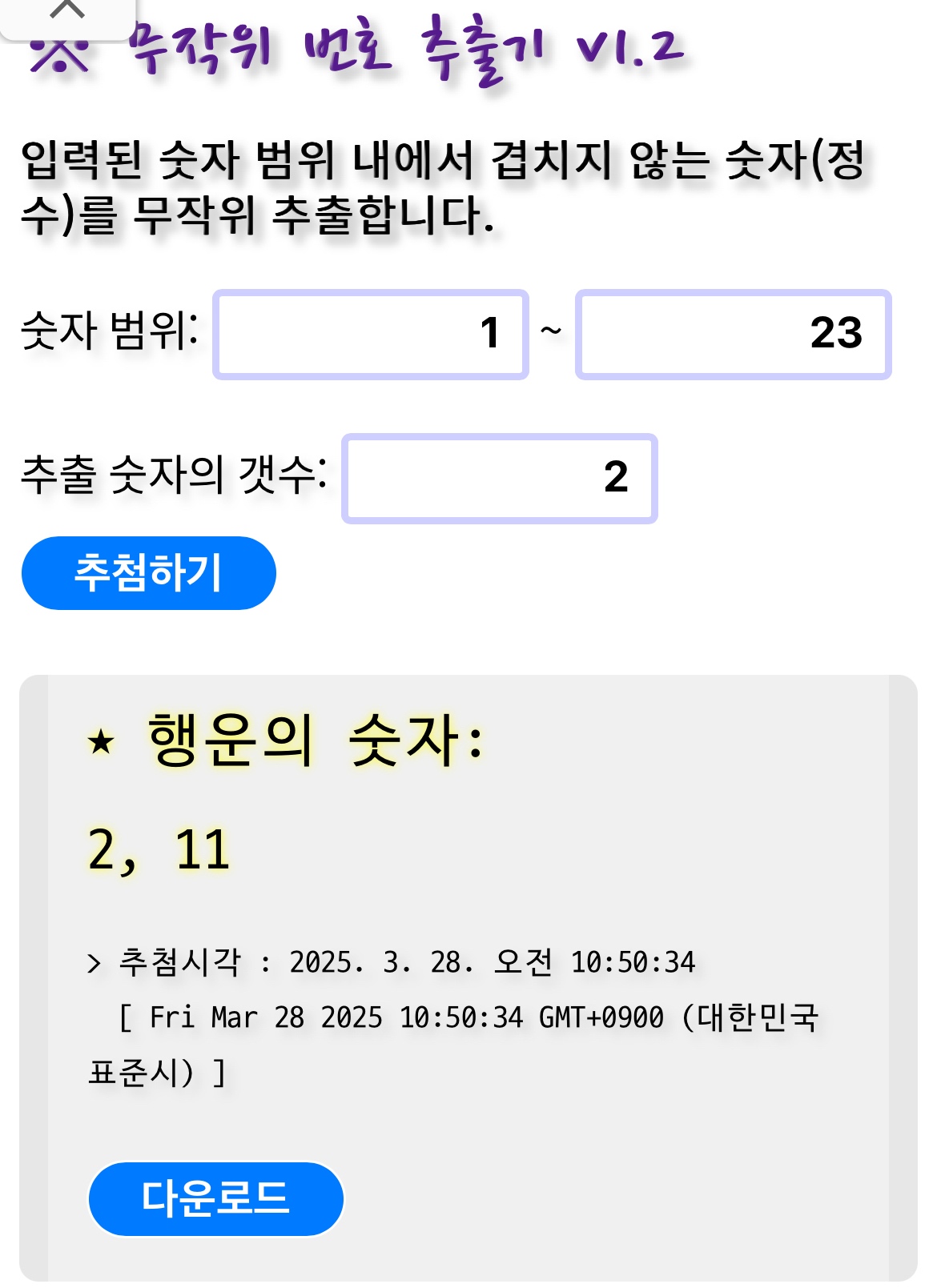Download results with 다운로드 button

[215, 1198]
